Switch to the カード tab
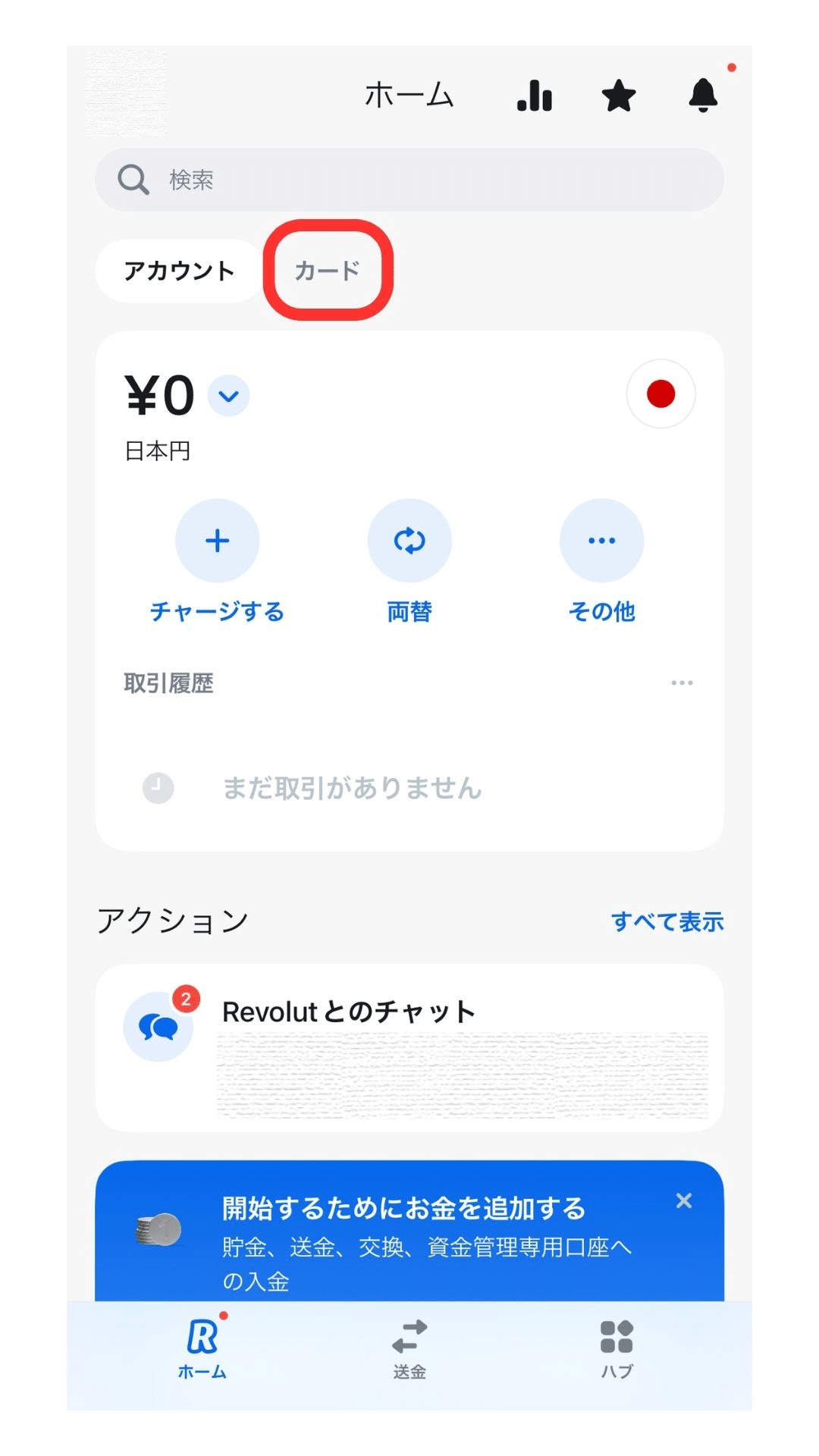Viewport: 819px width, 1456px height. tap(328, 270)
